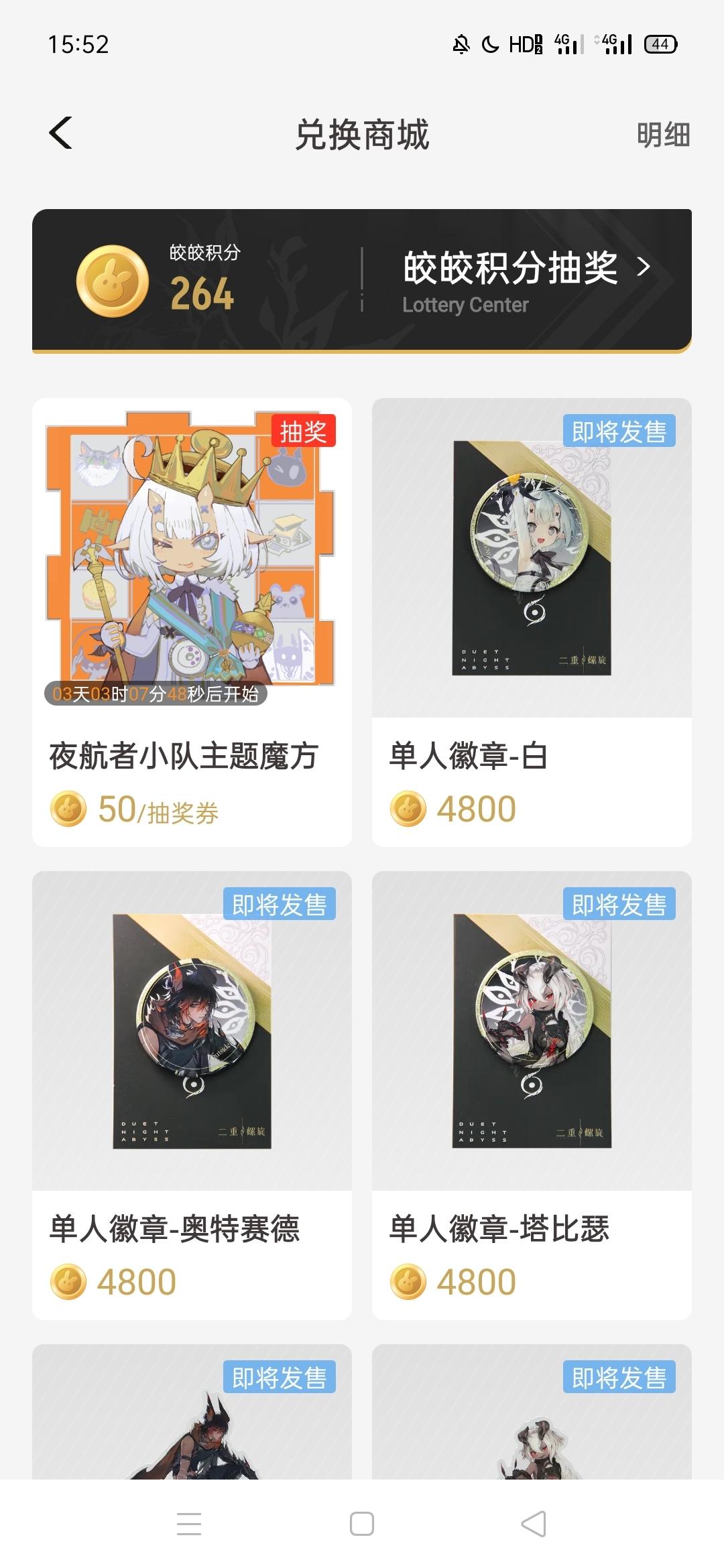724x1568 pixels.
Task: Open the 明细 points details
Action: click(x=662, y=135)
